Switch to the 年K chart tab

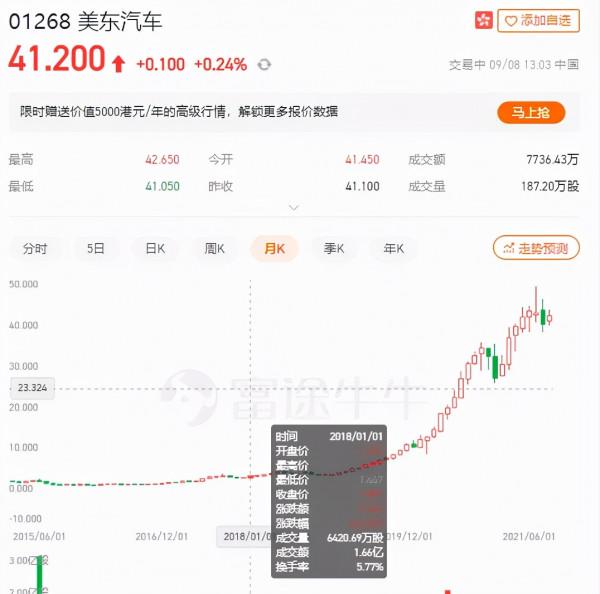pyautogui.click(x=392, y=248)
